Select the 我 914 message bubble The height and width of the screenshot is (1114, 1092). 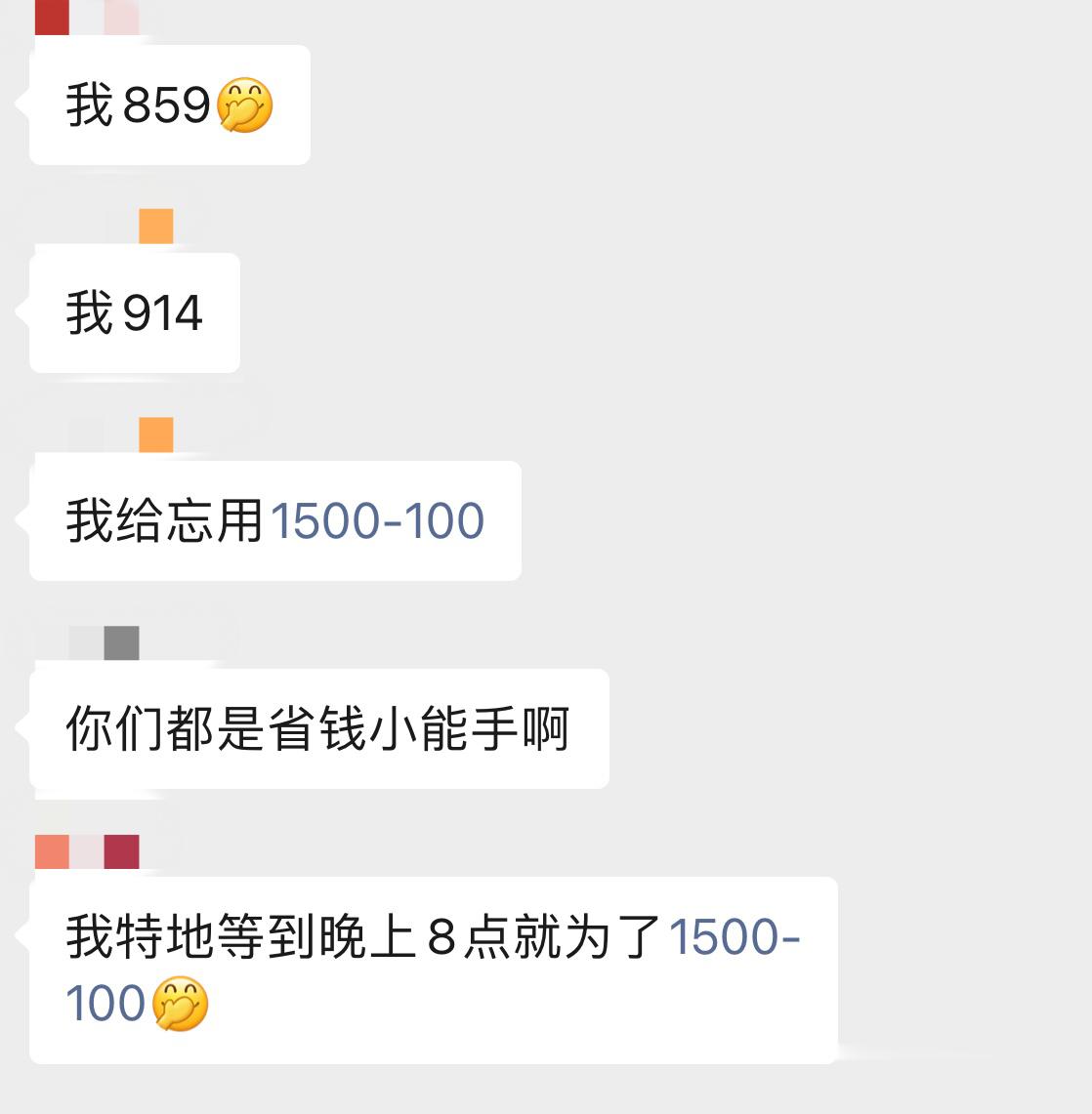tap(134, 312)
